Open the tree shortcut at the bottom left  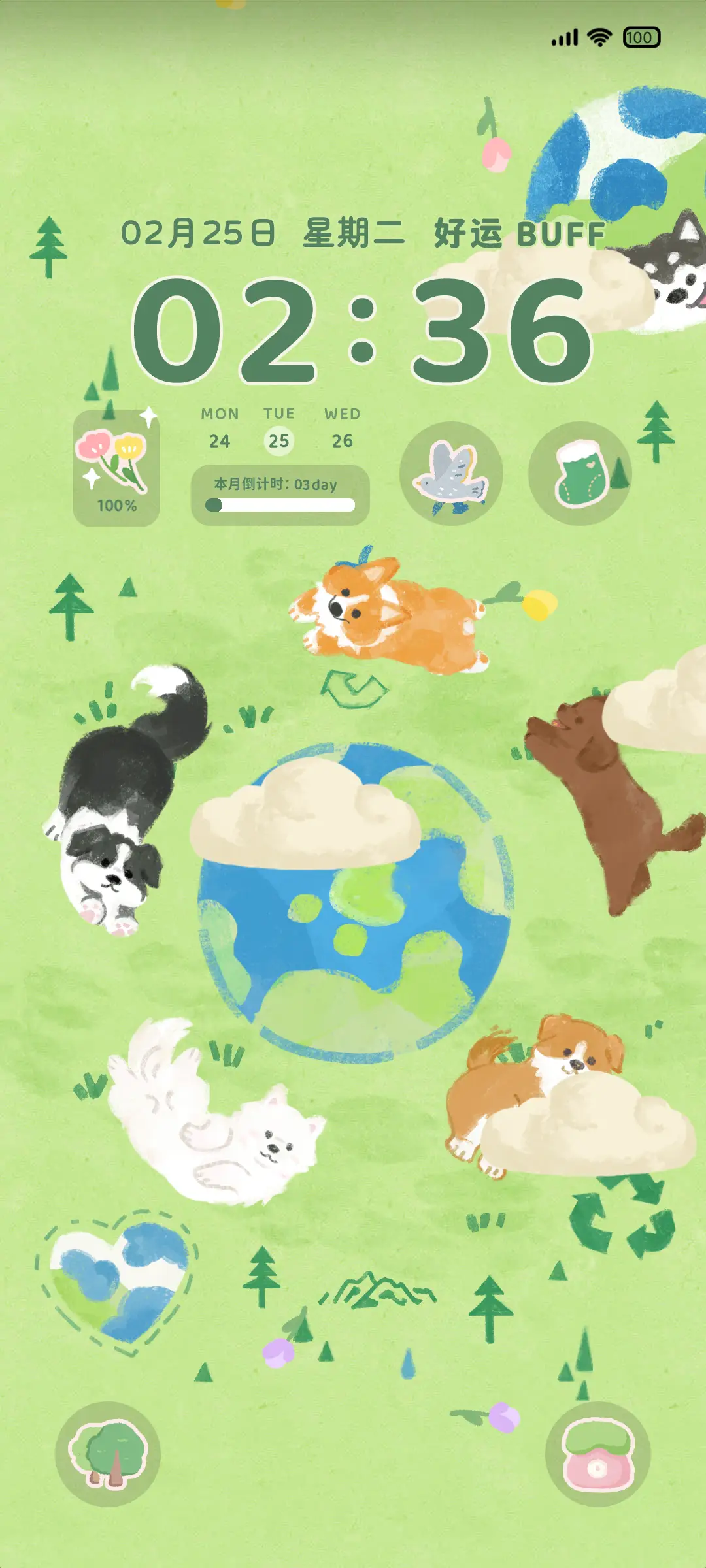click(108, 1454)
